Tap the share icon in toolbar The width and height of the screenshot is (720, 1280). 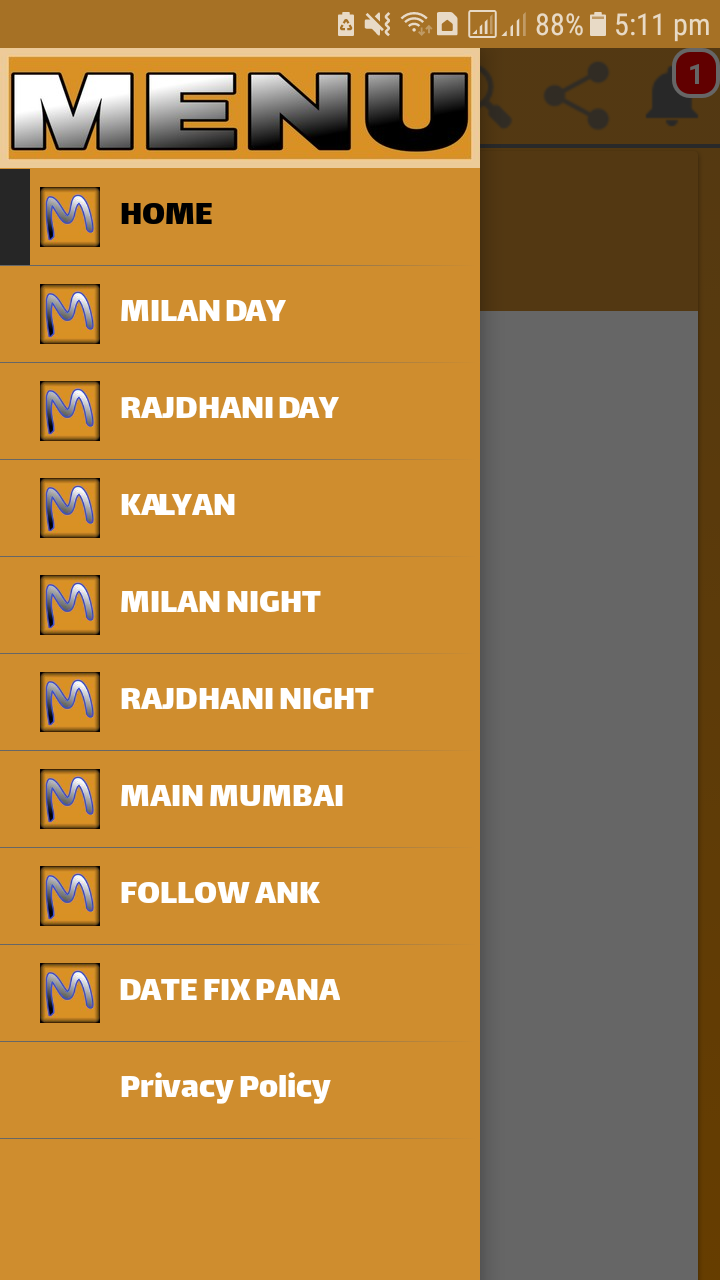pyautogui.click(x=577, y=96)
